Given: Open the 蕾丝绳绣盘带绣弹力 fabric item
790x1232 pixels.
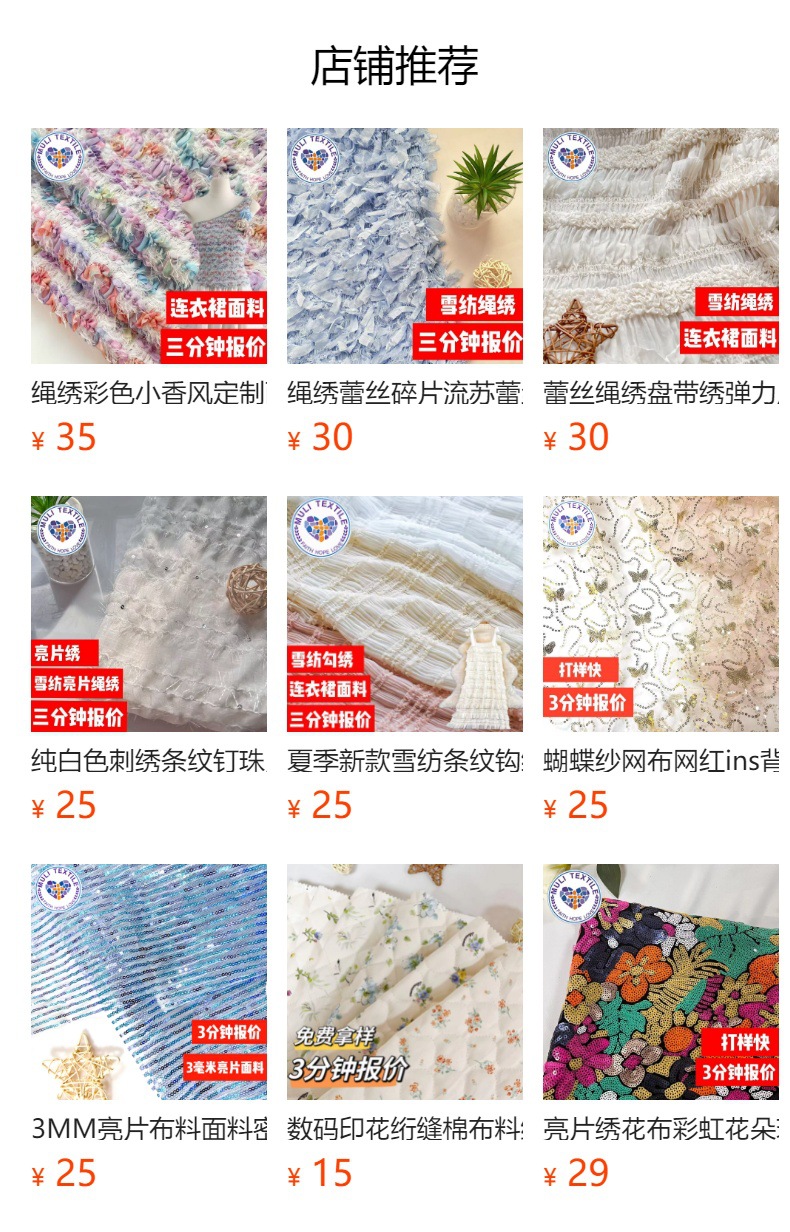Looking at the screenshot, I should [660, 246].
